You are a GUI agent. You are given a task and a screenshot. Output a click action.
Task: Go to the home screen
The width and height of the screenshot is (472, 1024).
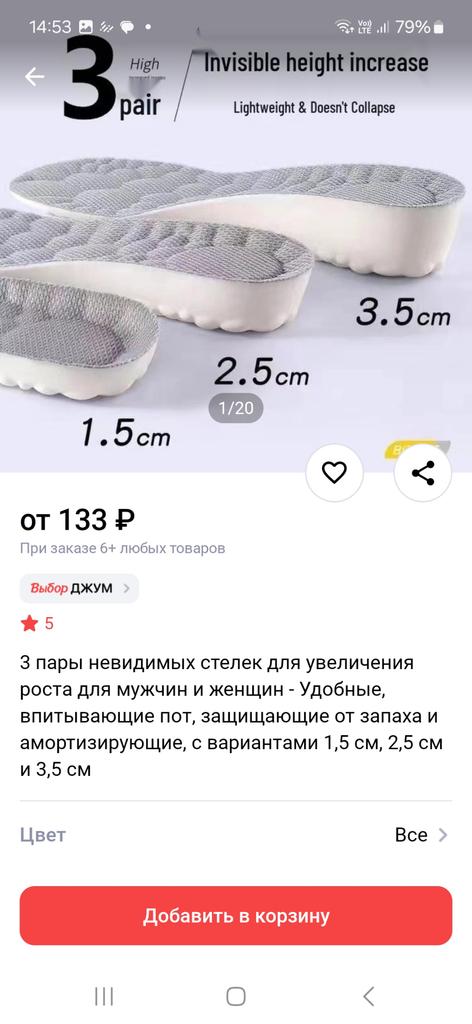(x=236, y=996)
